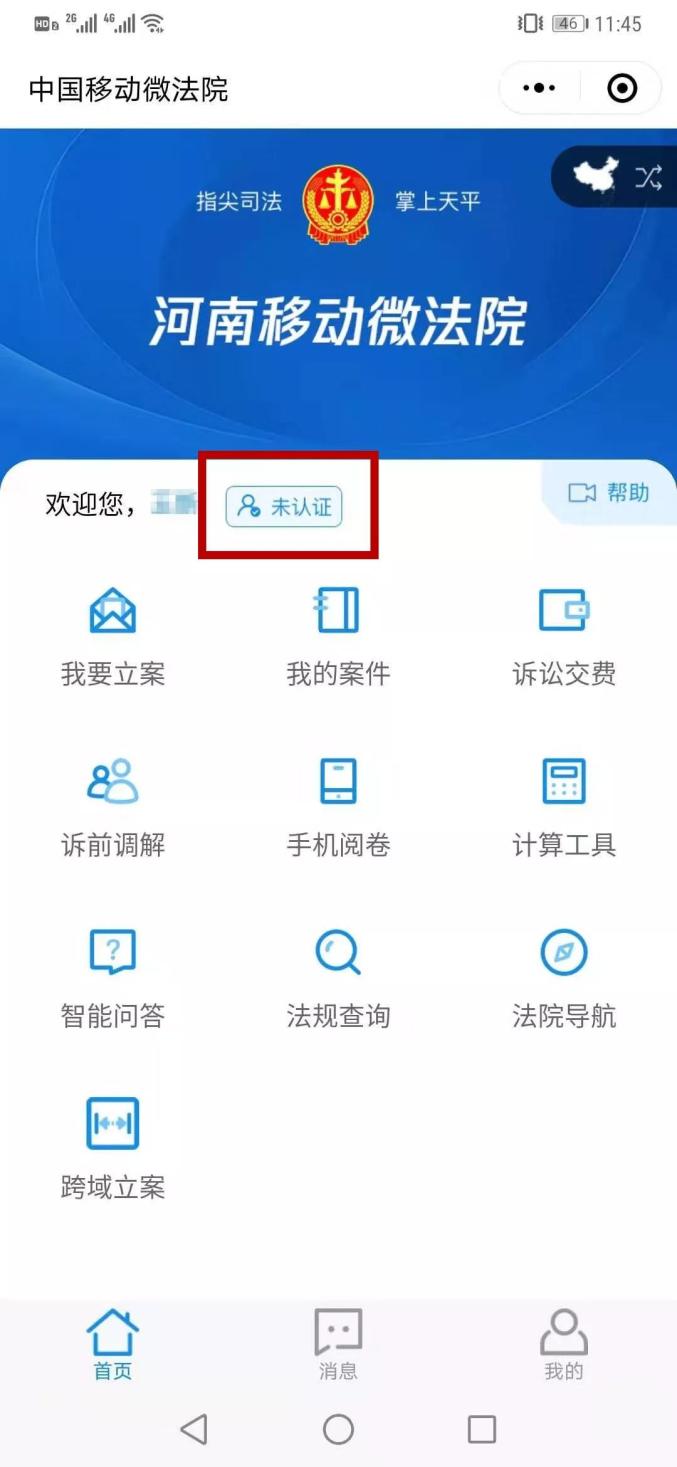The image size is (677, 1467).
Task: Open 我要立案 to file a case
Action: (113, 635)
